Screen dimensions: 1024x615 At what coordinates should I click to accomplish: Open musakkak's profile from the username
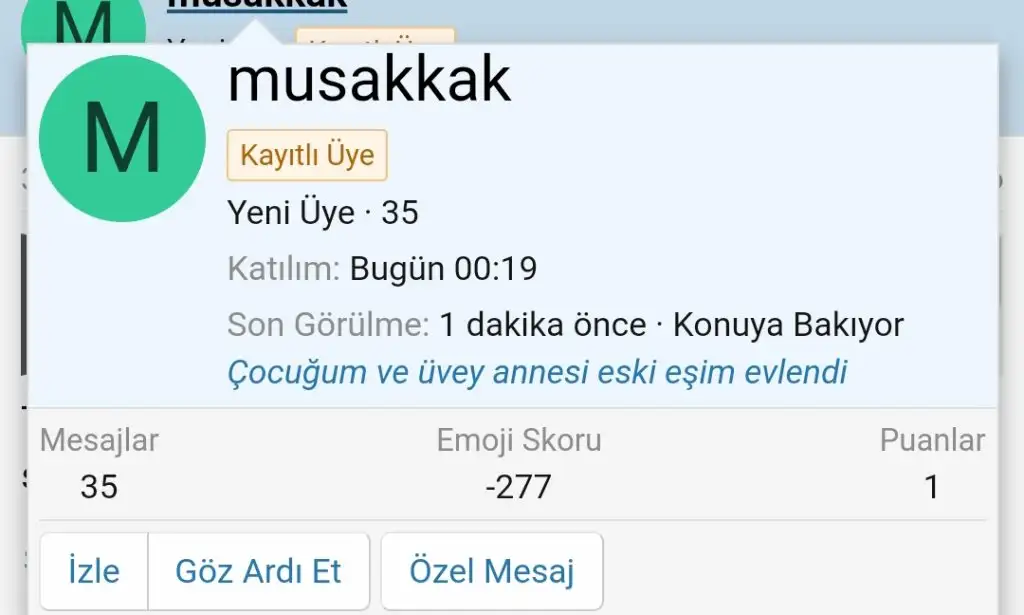(x=369, y=81)
